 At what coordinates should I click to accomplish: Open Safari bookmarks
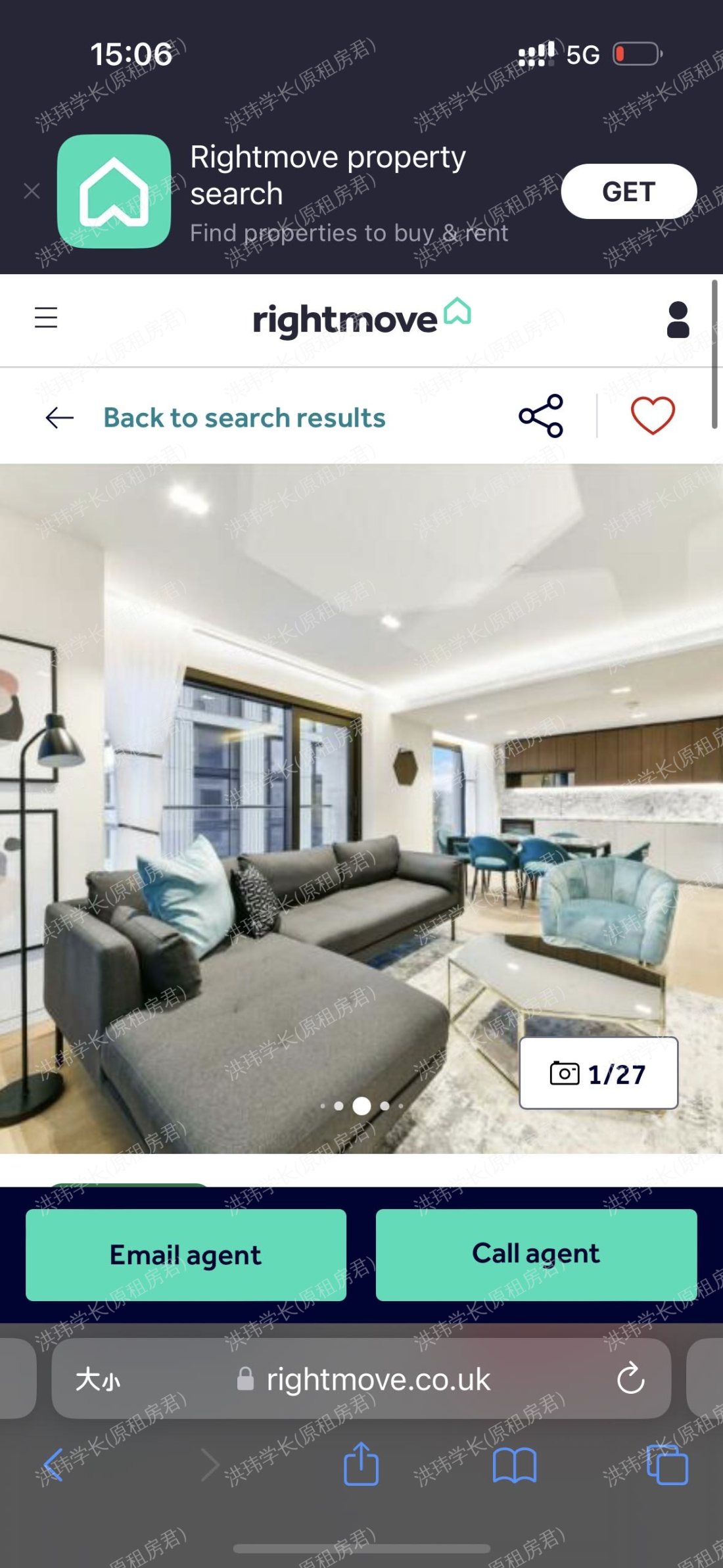pos(515,1465)
